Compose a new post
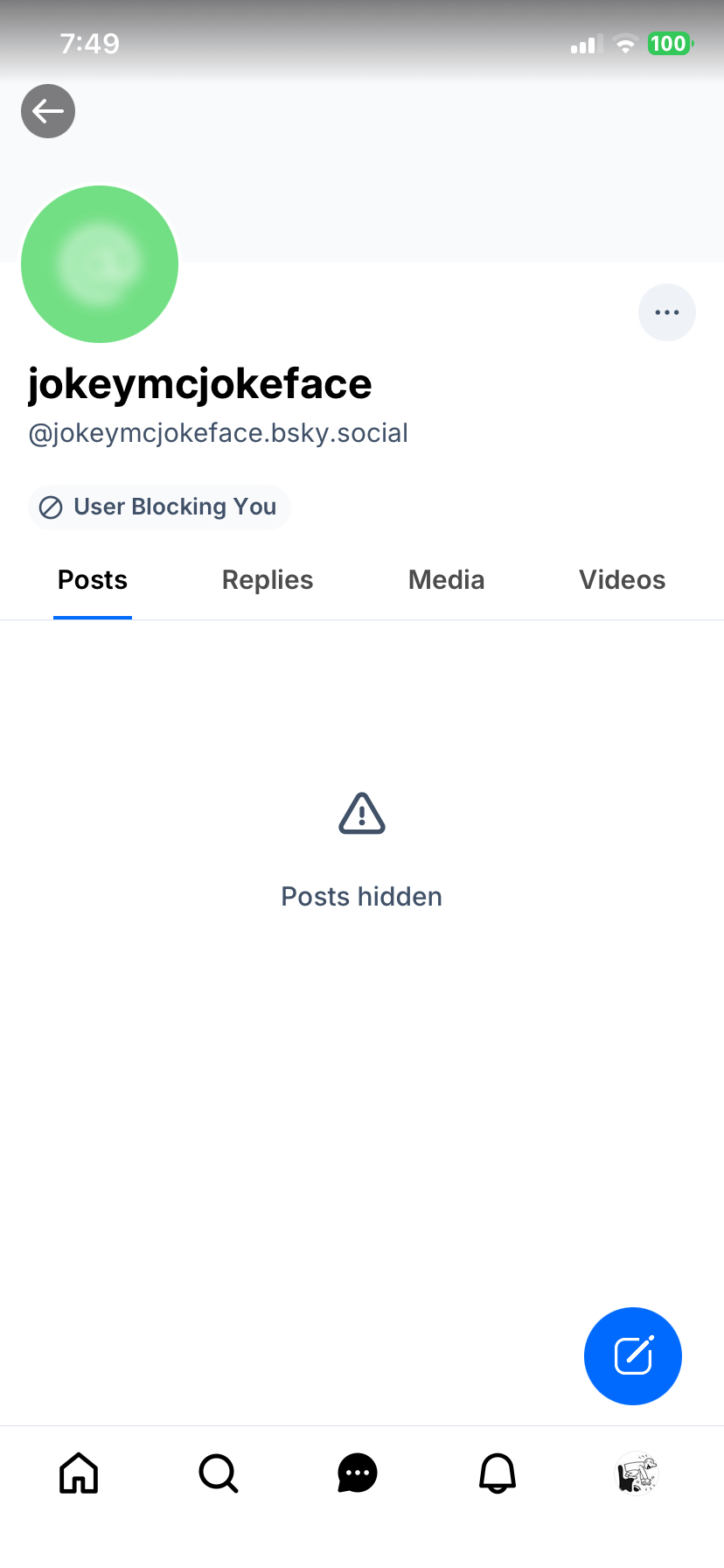This screenshot has width=724, height=1568. pyautogui.click(x=632, y=1355)
